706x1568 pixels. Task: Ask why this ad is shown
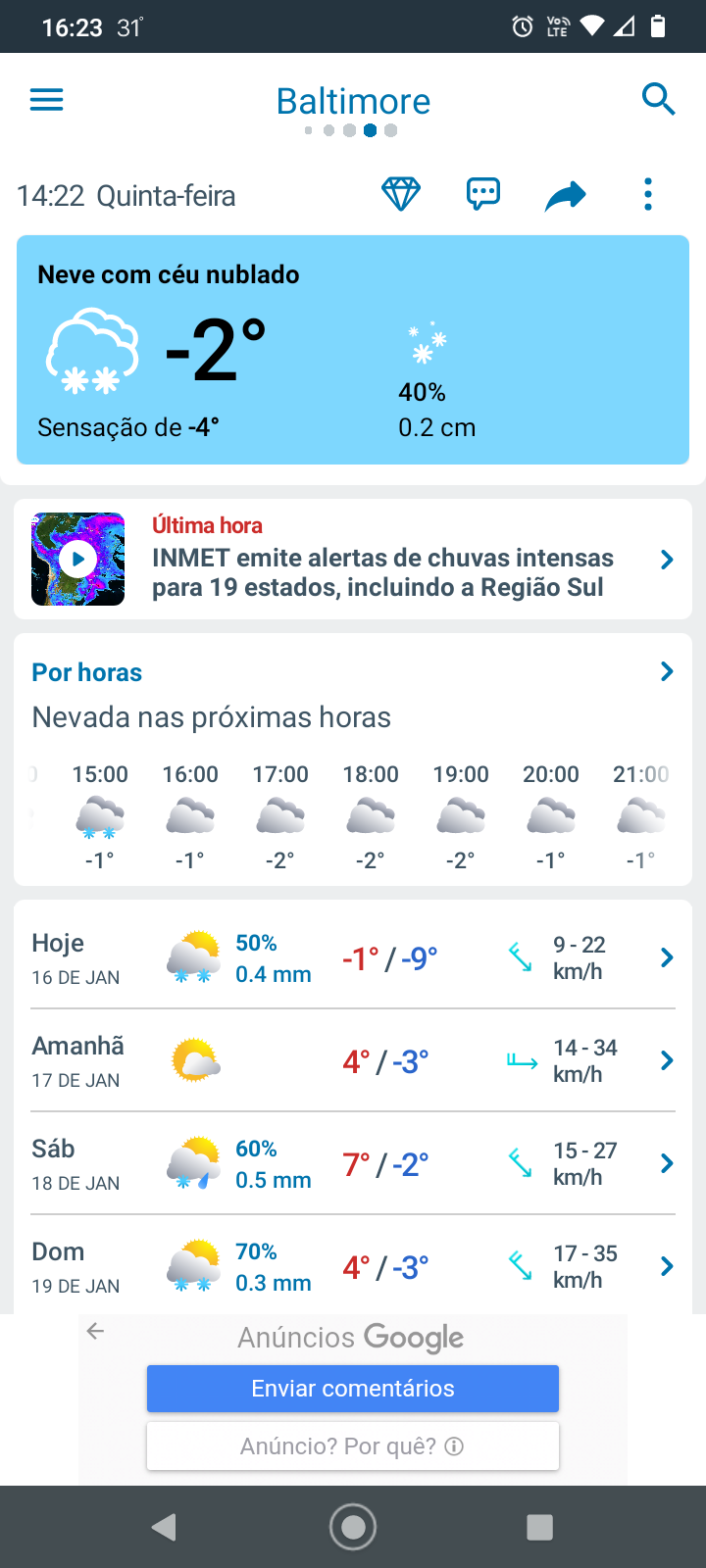coord(353,1446)
